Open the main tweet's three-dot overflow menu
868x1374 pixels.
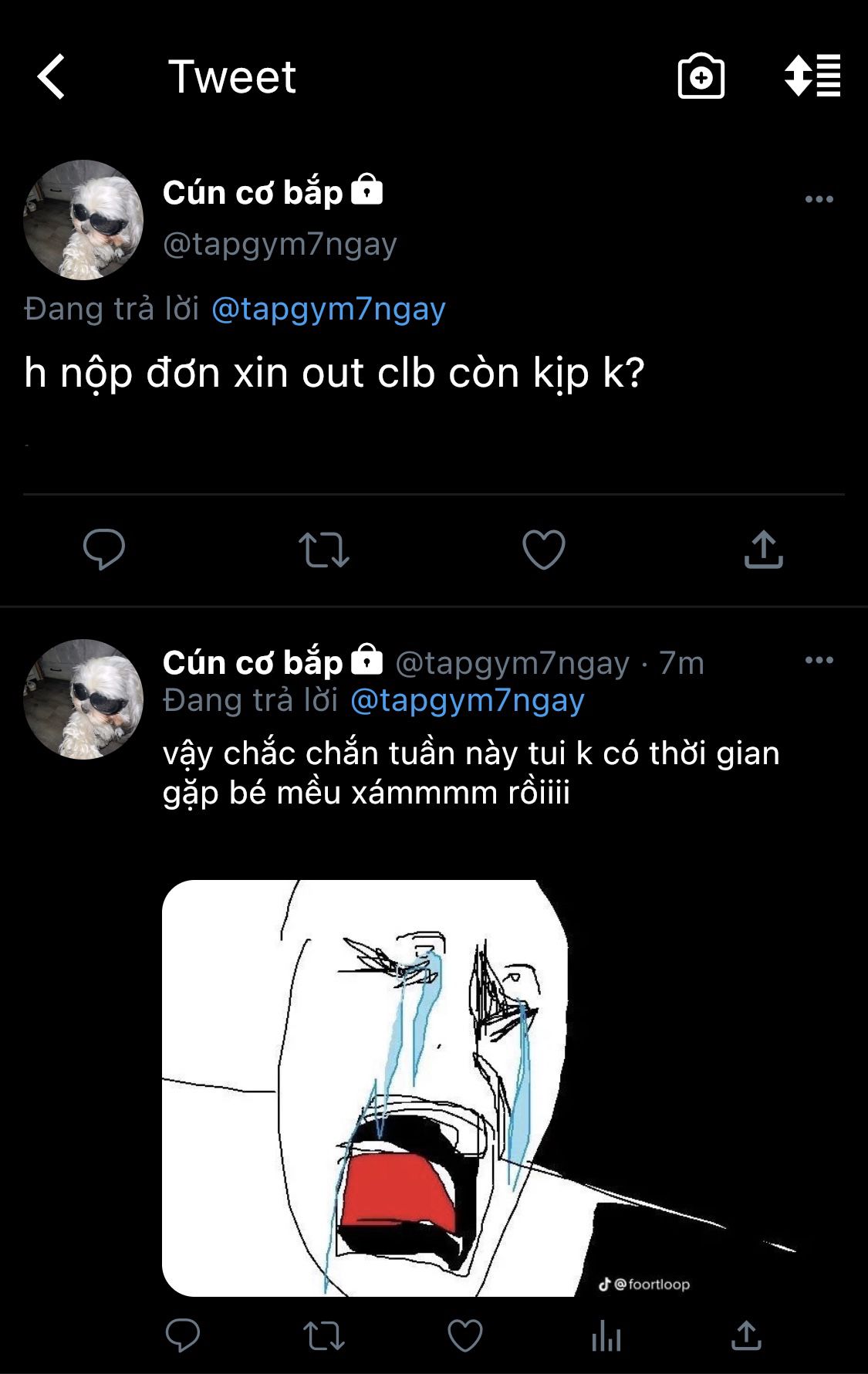pos(819,199)
